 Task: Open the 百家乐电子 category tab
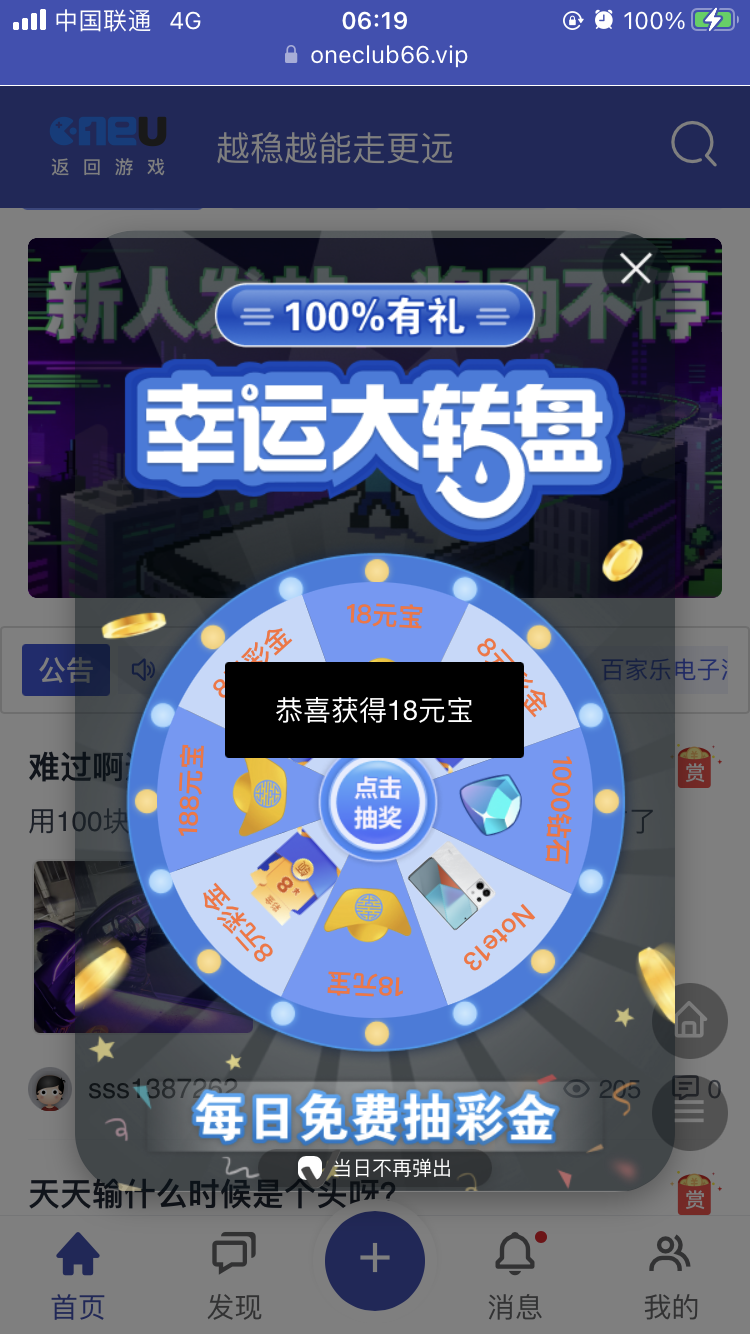pos(665,670)
